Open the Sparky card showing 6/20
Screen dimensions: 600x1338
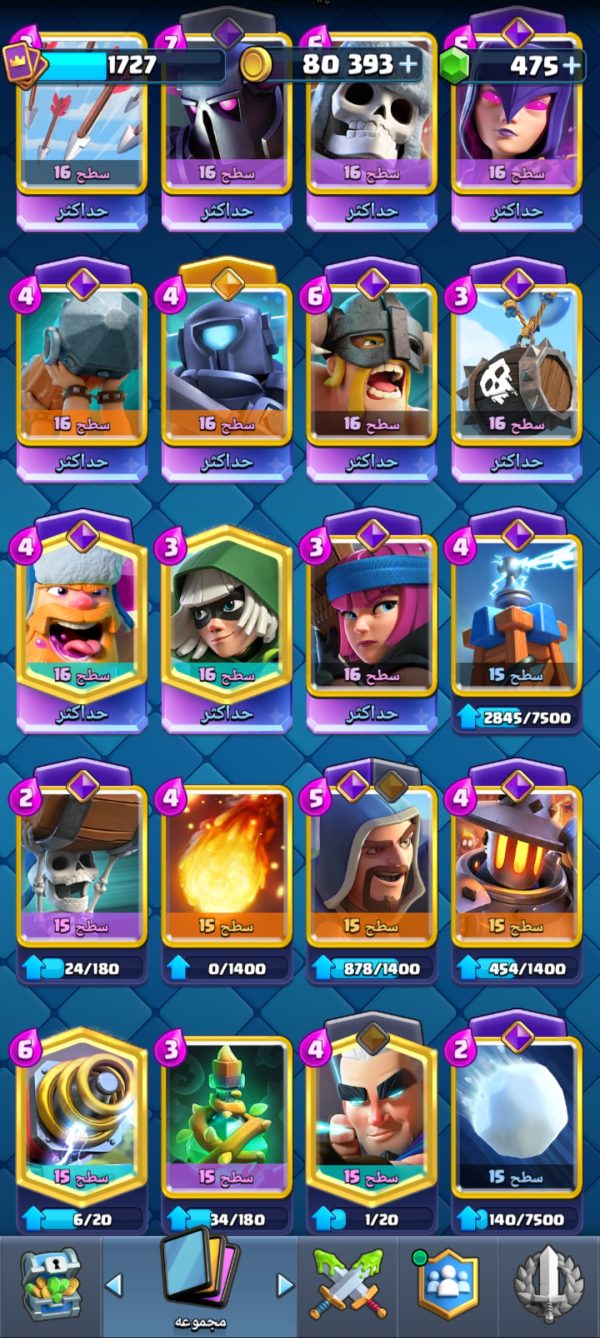pyautogui.click(x=81, y=1122)
